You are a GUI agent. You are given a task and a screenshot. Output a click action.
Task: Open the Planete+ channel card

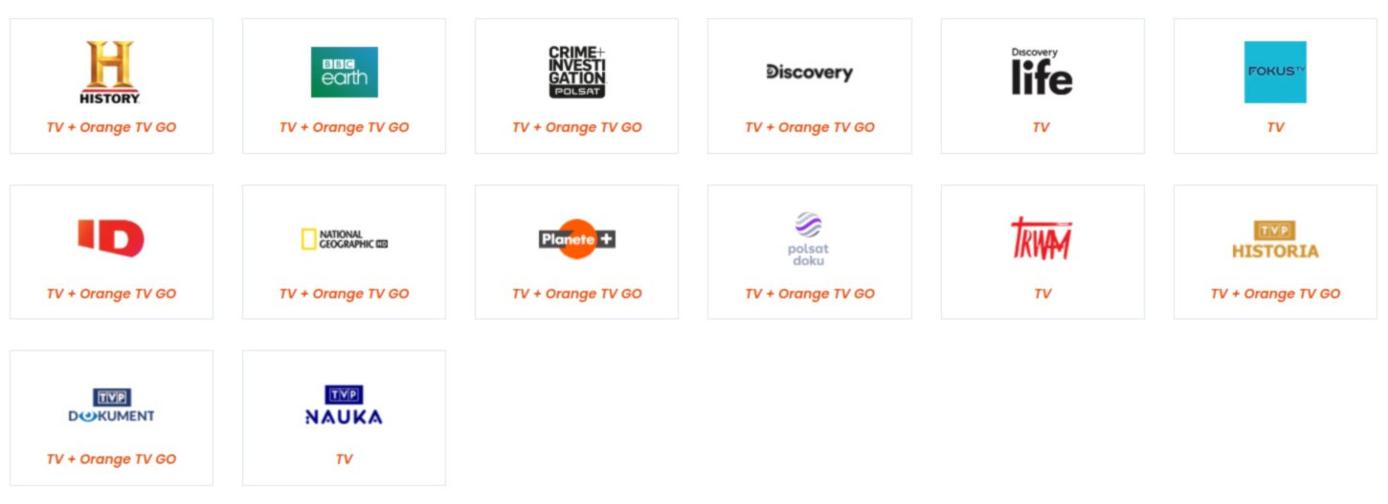pyautogui.click(x=577, y=252)
